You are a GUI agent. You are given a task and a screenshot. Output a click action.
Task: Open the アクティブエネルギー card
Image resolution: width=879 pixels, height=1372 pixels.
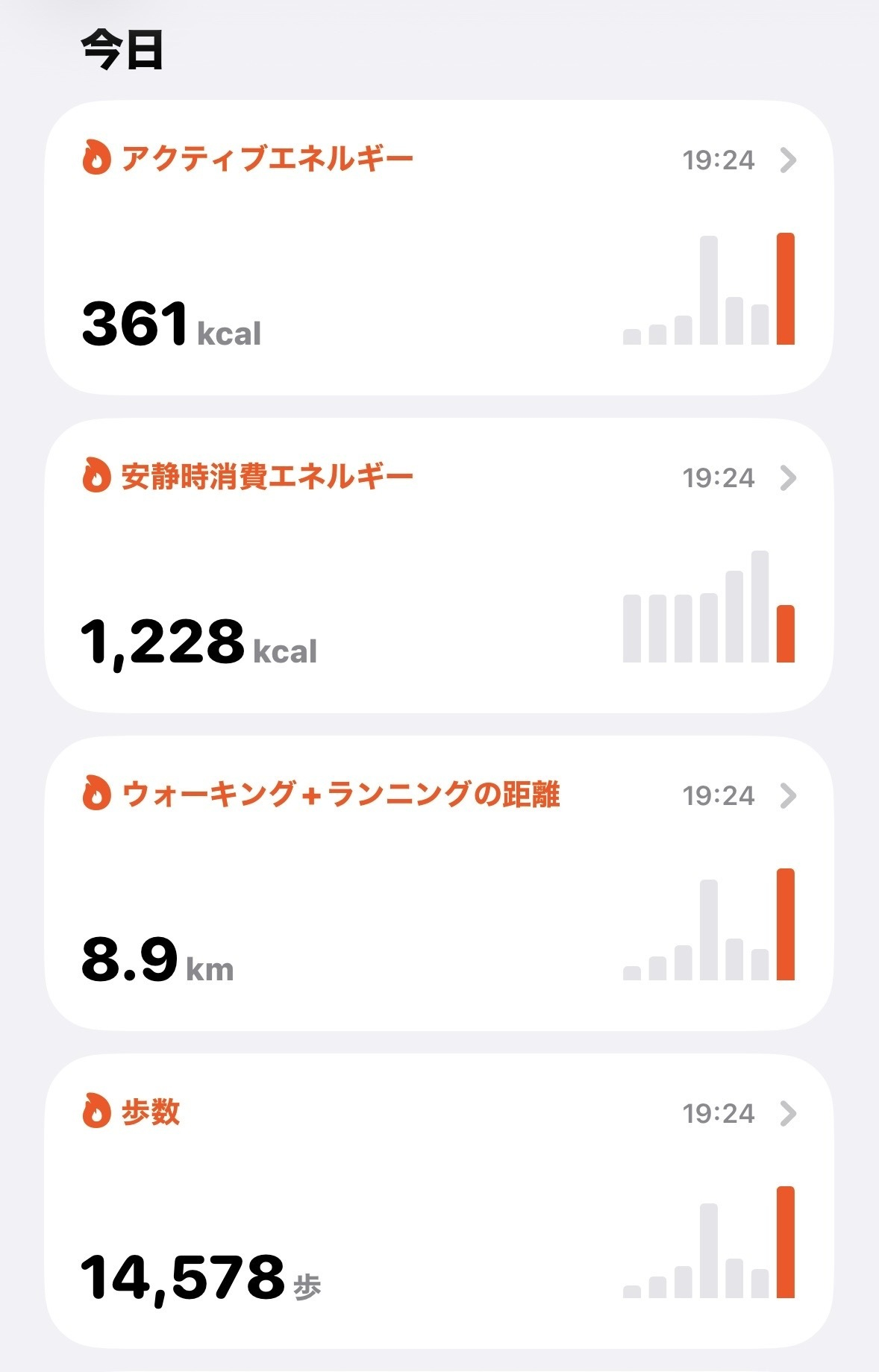(x=439, y=247)
